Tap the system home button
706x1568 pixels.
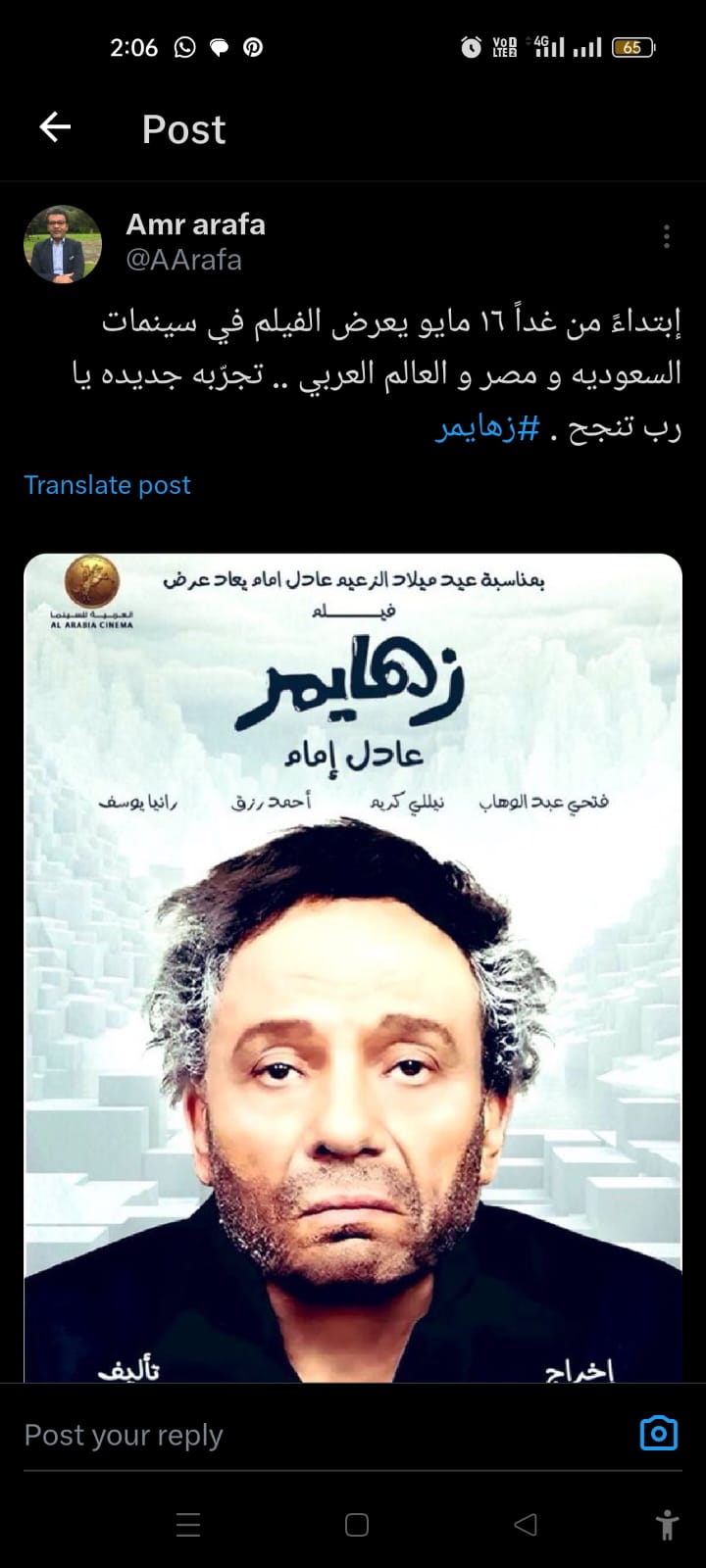coord(357,1524)
